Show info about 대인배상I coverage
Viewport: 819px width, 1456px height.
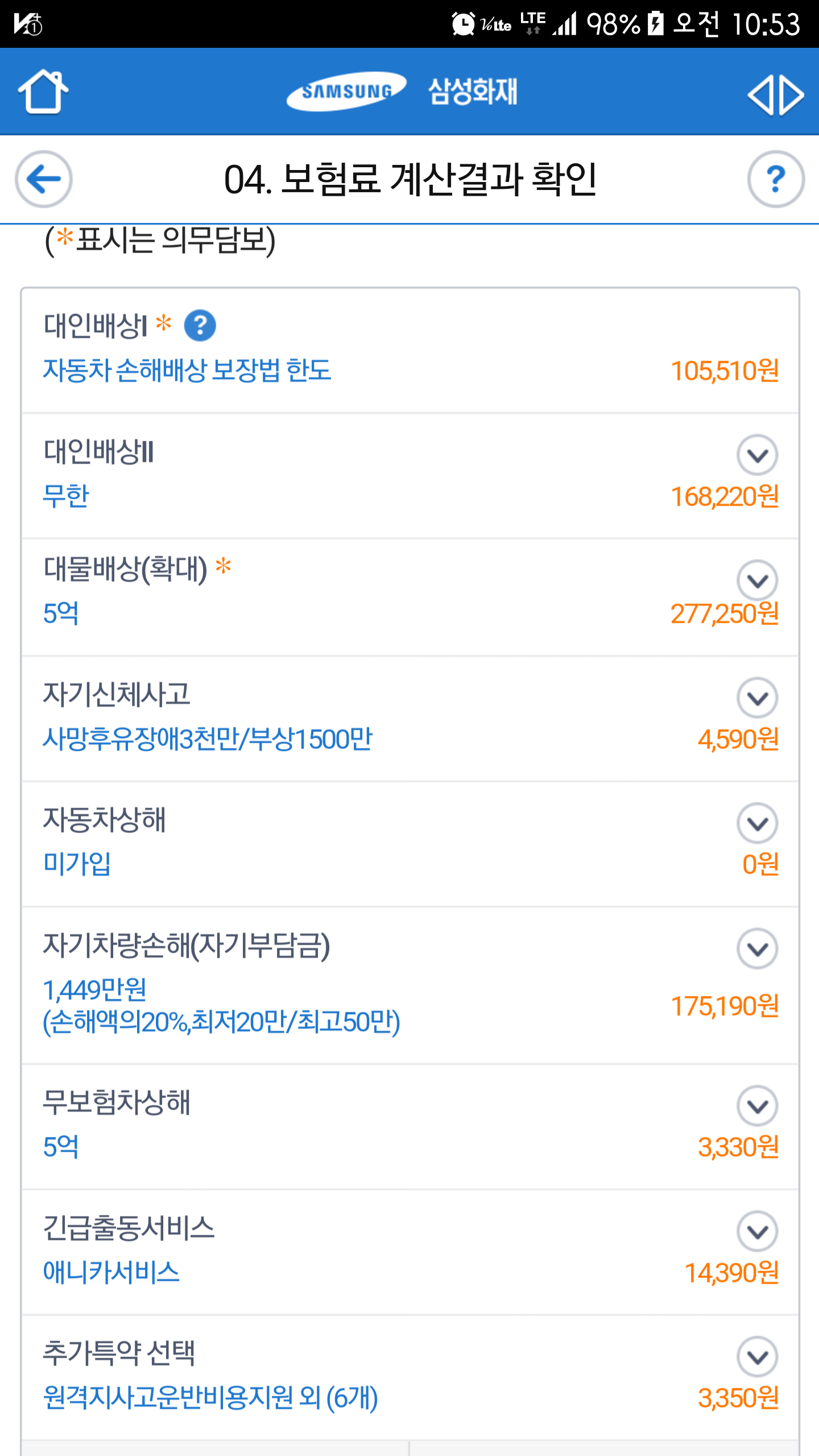pyautogui.click(x=200, y=326)
